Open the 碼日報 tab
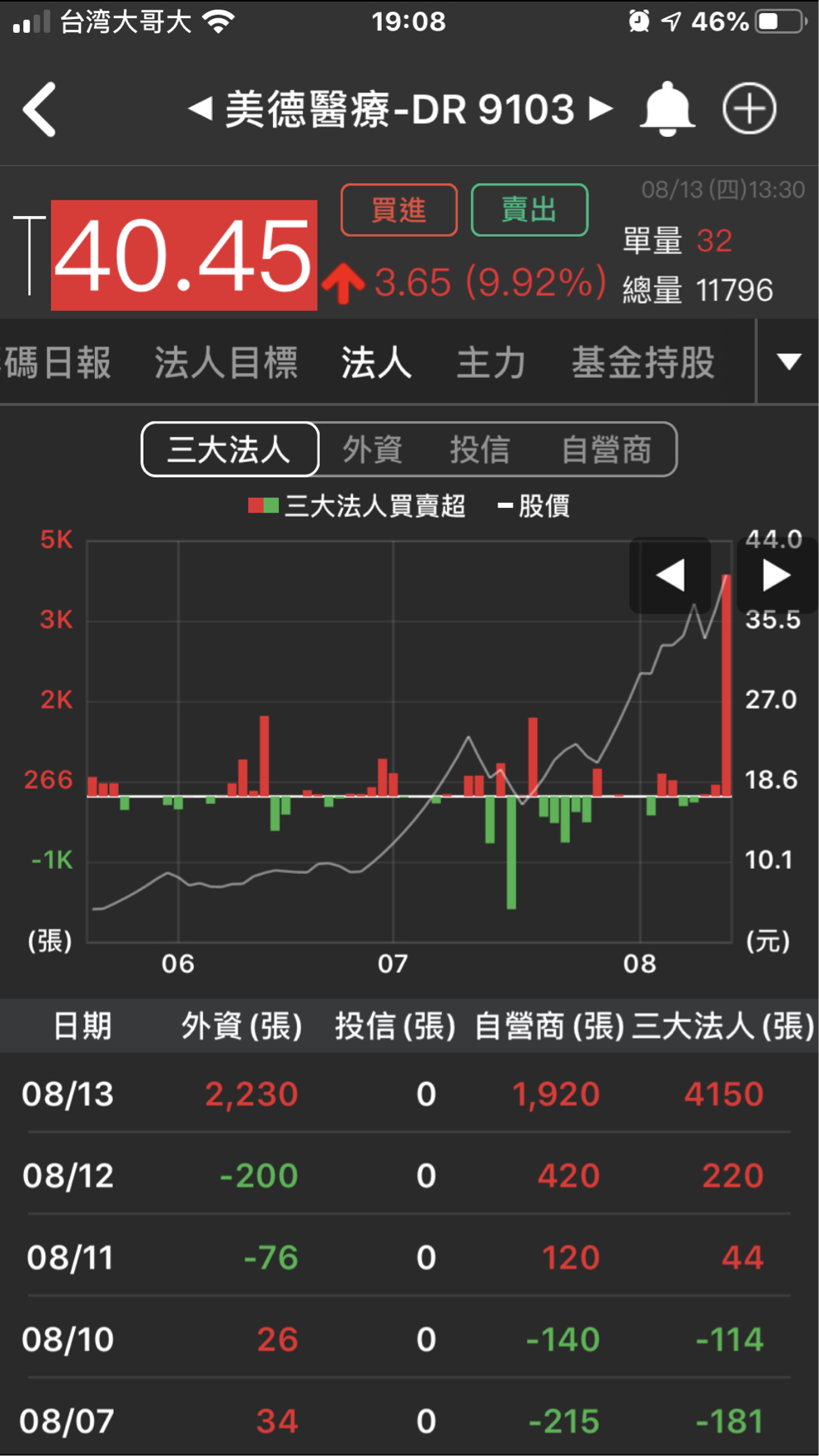 pyautogui.click(x=58, y=363)
